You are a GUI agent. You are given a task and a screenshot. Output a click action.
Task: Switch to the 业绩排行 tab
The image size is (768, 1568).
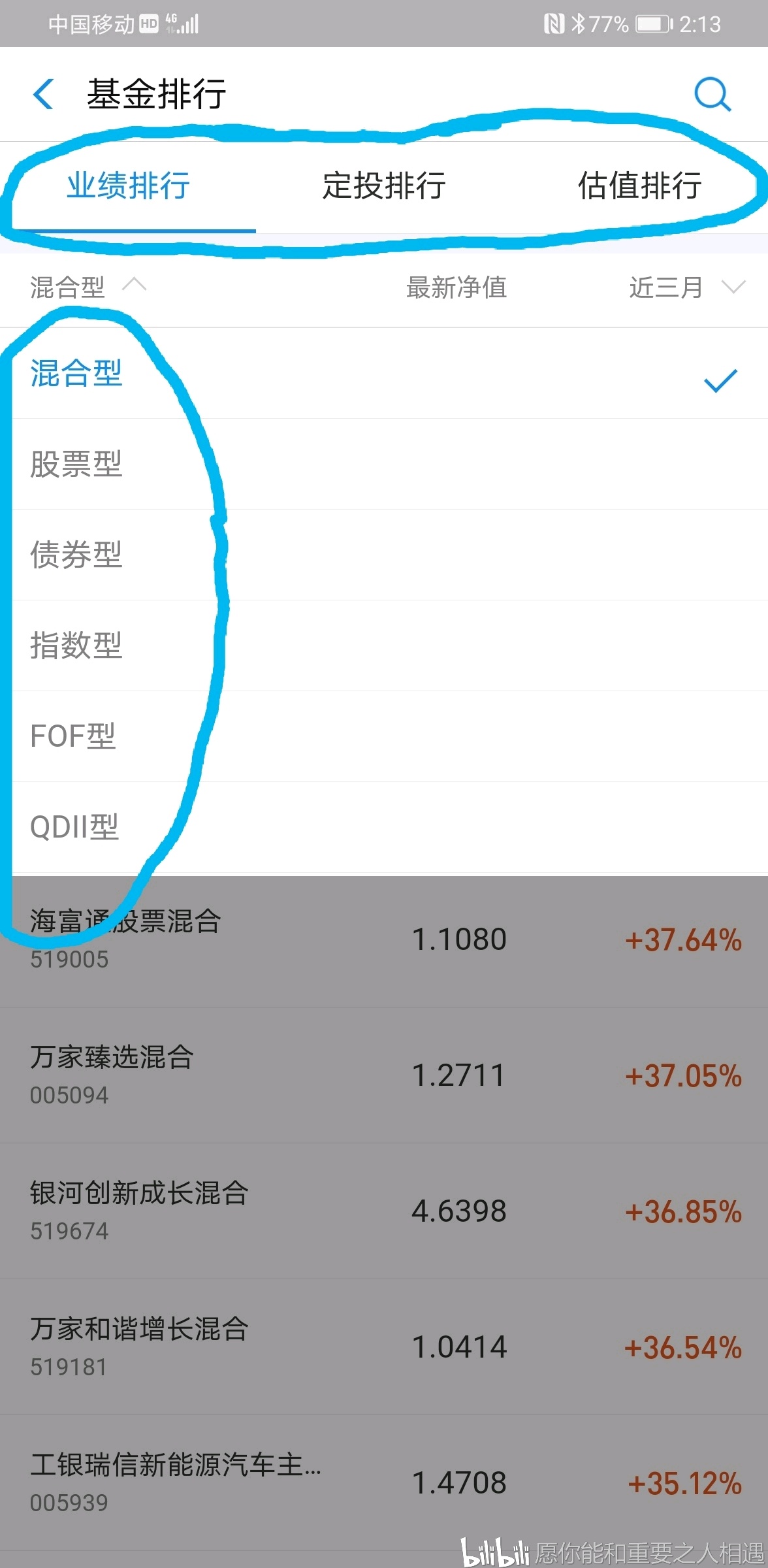(x=128, y=186)
